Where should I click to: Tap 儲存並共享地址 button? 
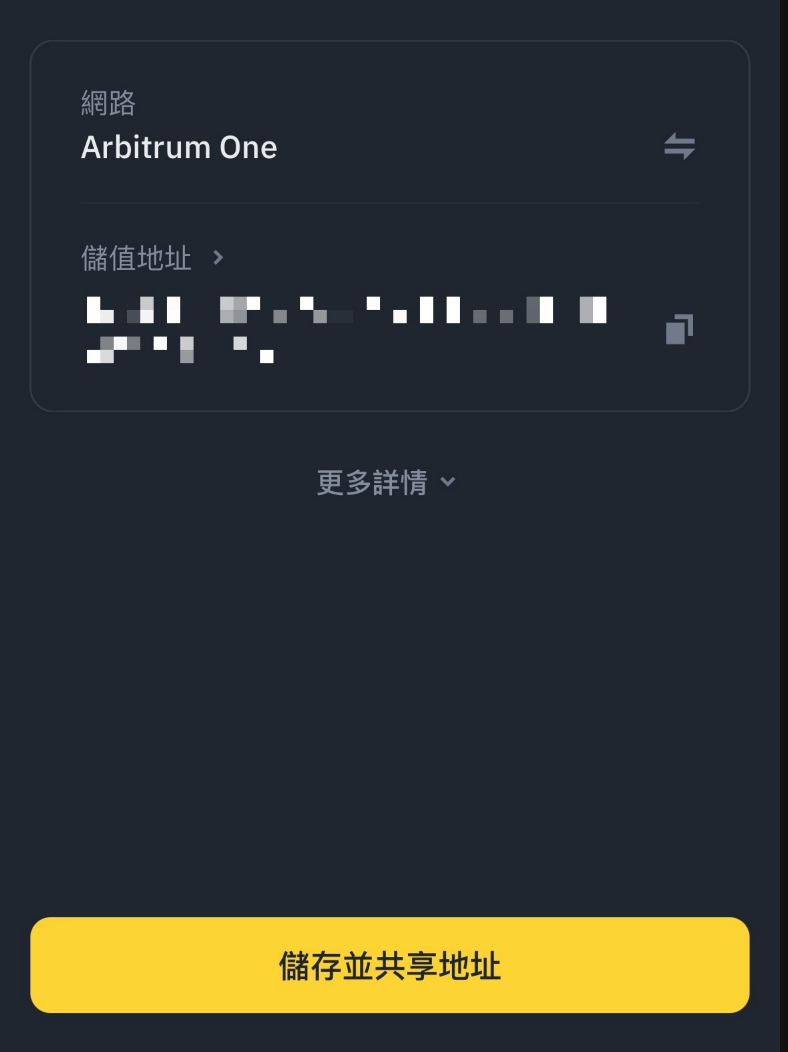point(389,965)
